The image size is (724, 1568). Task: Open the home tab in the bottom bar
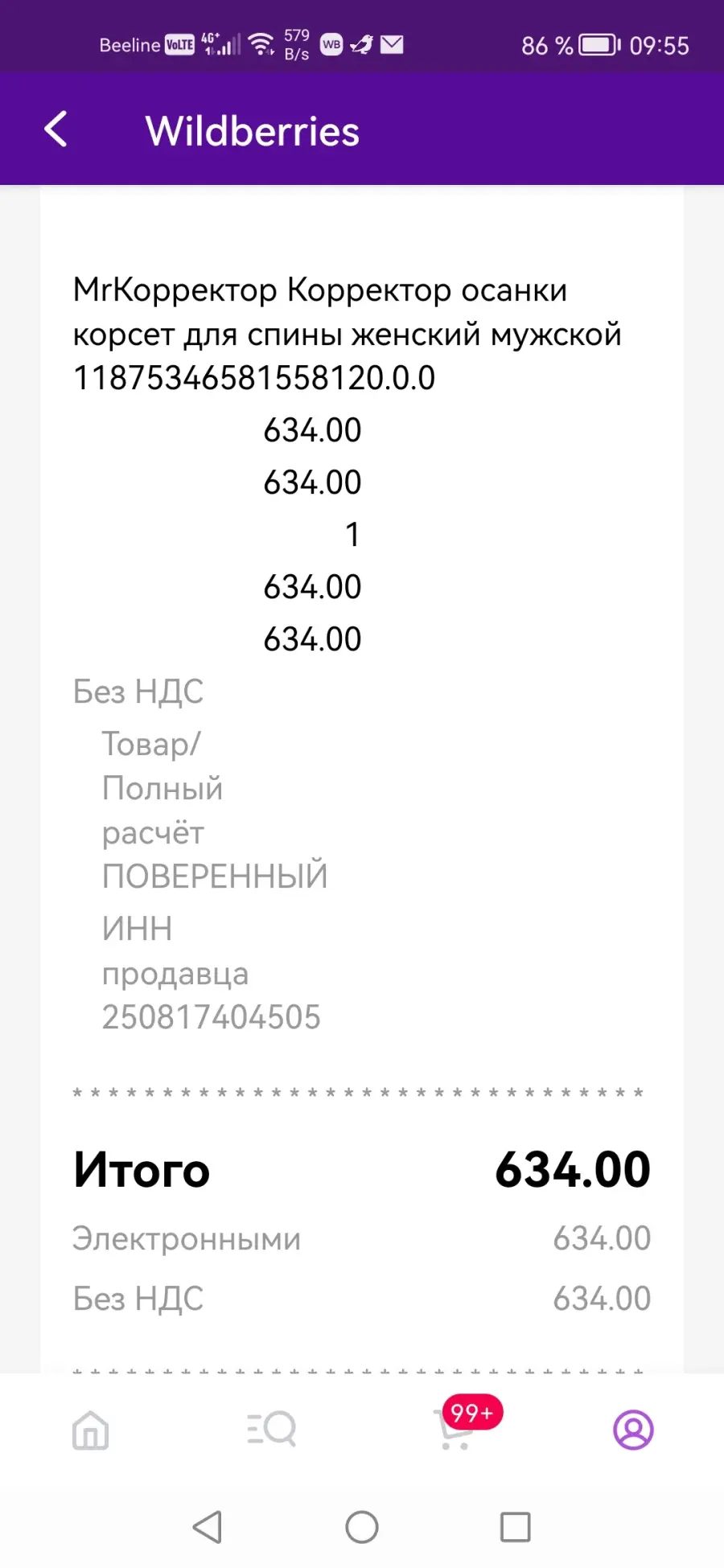(90, 1430)
